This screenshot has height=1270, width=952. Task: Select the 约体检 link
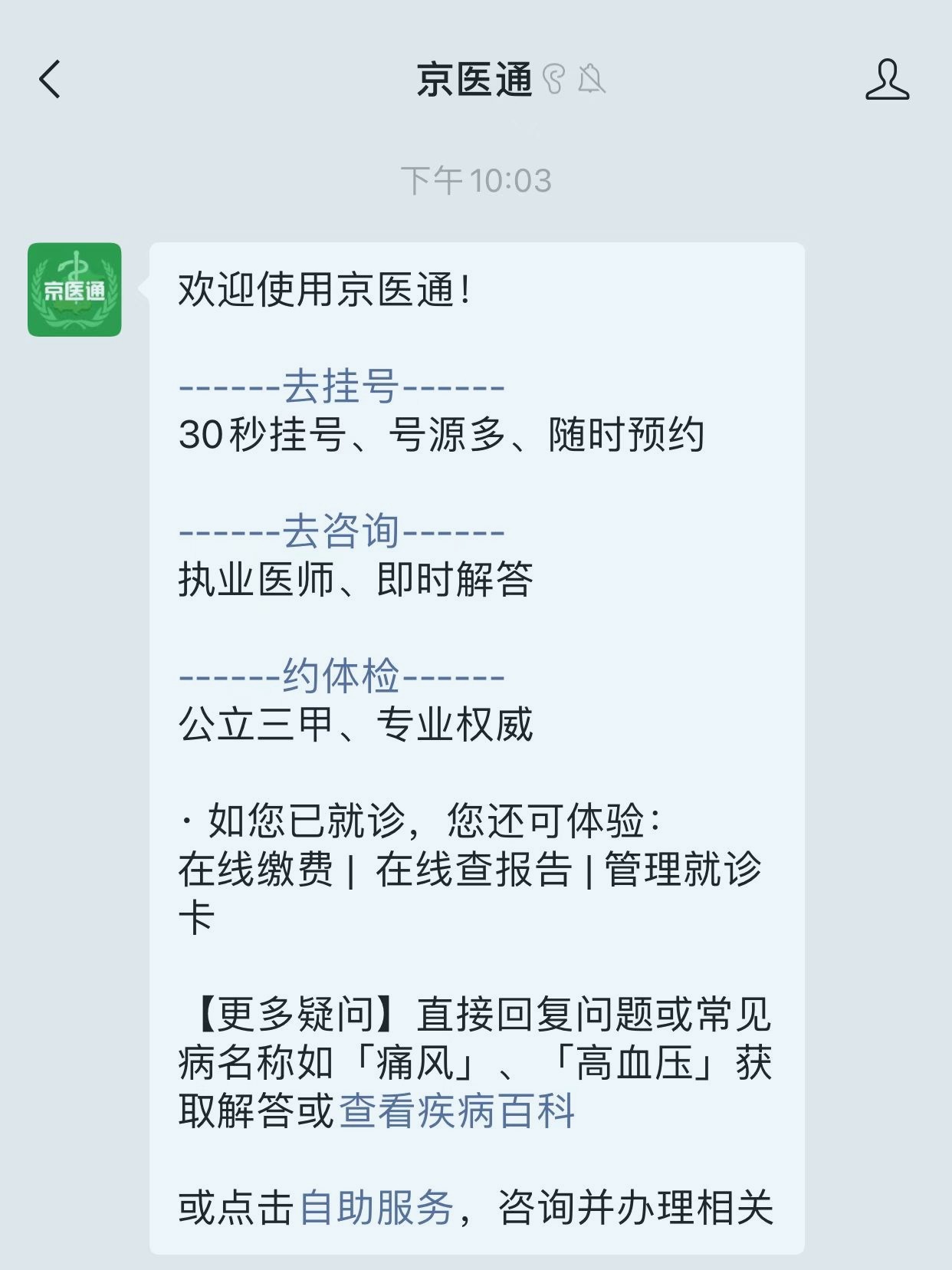tap(341, 676)
